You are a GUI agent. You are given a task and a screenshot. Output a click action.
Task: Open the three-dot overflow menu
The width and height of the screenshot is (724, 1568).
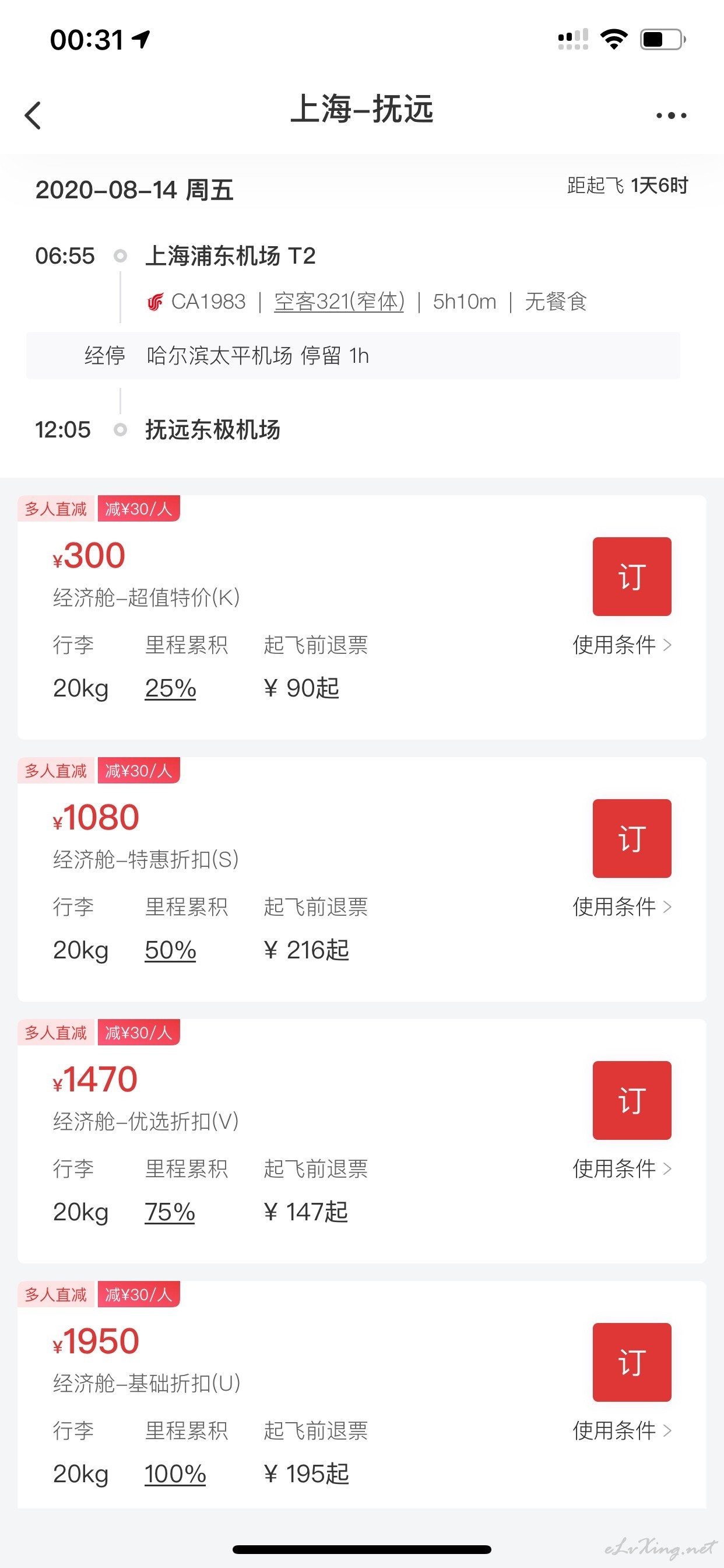pos(671,115)
